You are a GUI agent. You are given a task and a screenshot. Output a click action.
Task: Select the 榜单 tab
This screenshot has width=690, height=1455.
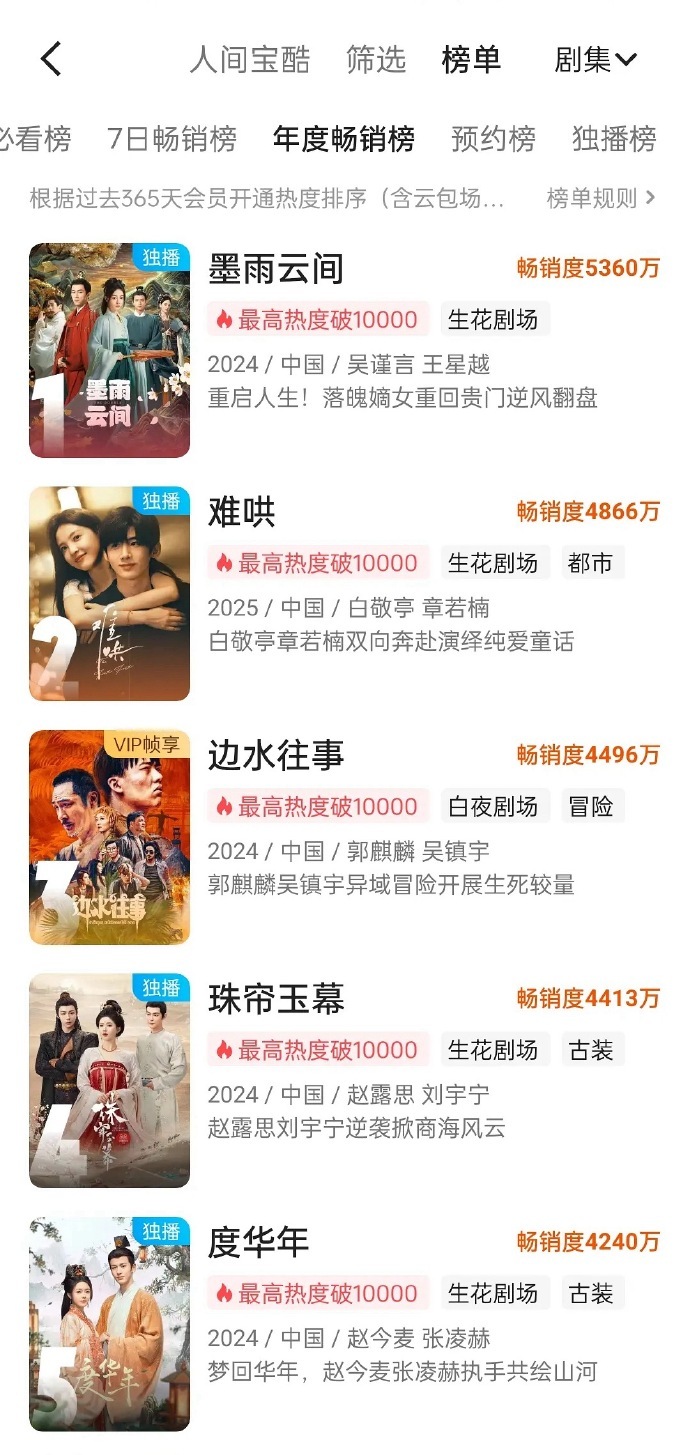[471, 60]
